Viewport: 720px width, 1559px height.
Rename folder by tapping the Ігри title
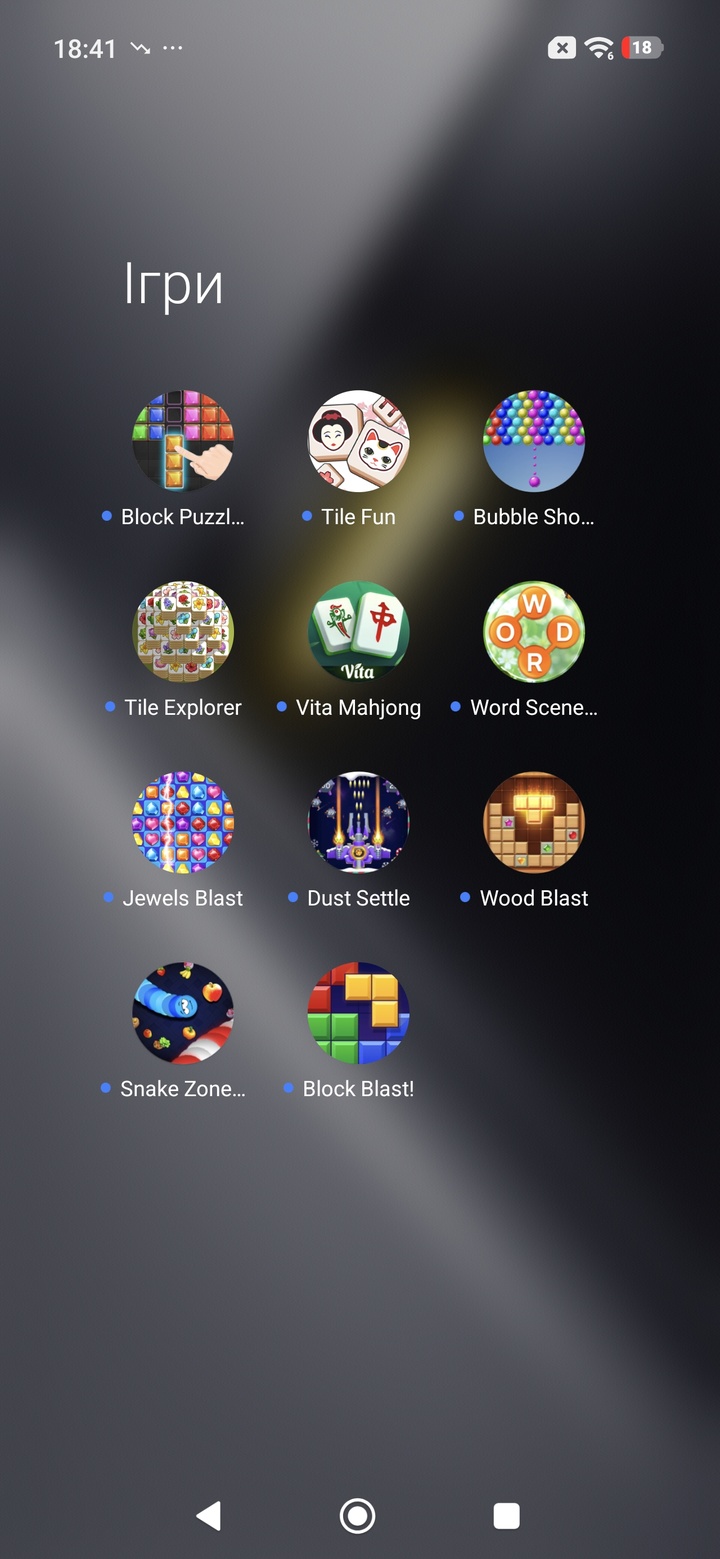click(x=173, y=284)
